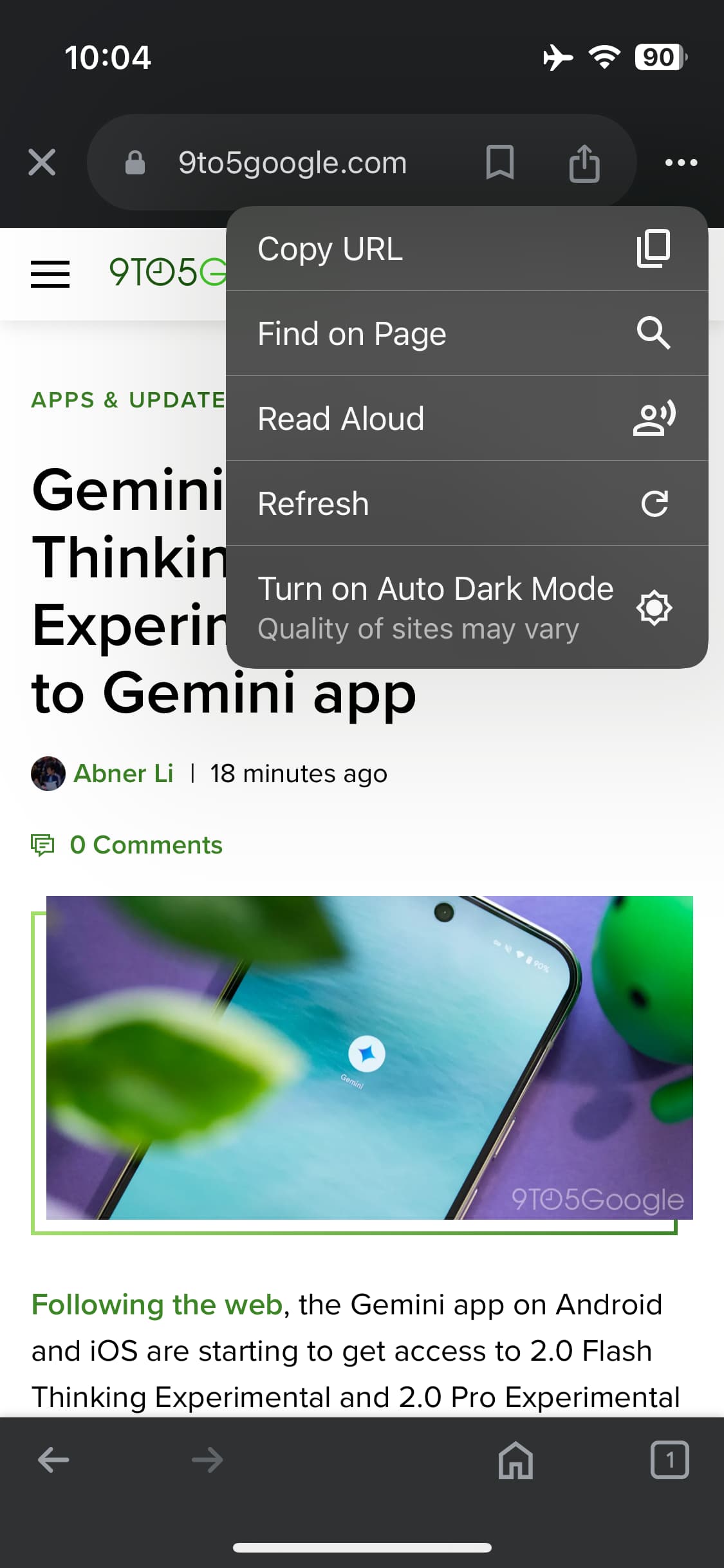724x1568 pixels.
Task: View the 0 Comments section
Action: pos(145,845)
